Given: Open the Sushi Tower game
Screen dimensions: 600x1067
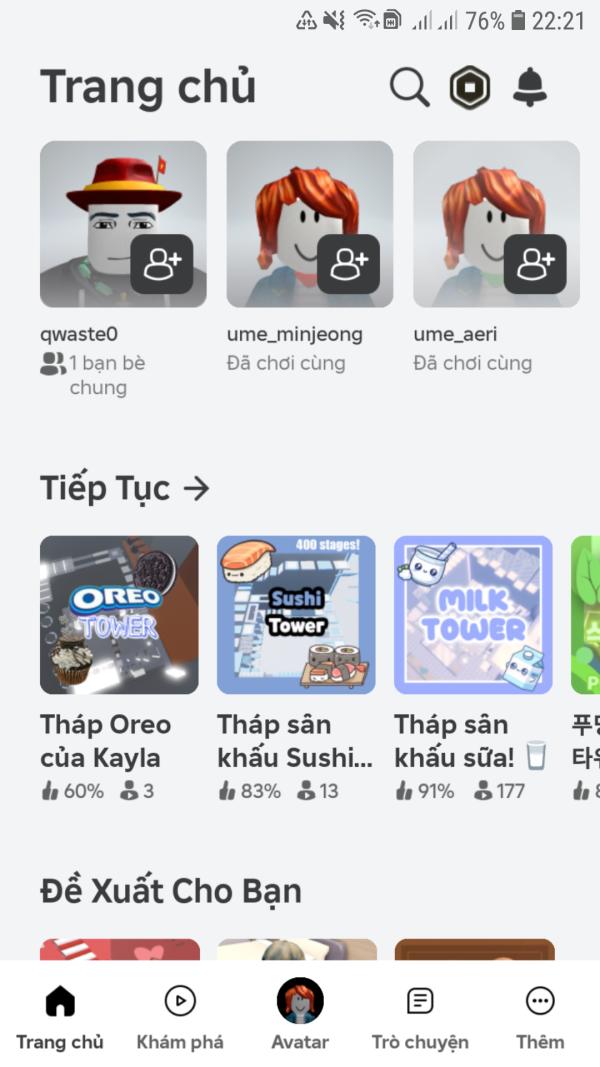Looking at the screenshot, I should pos(296,615).
